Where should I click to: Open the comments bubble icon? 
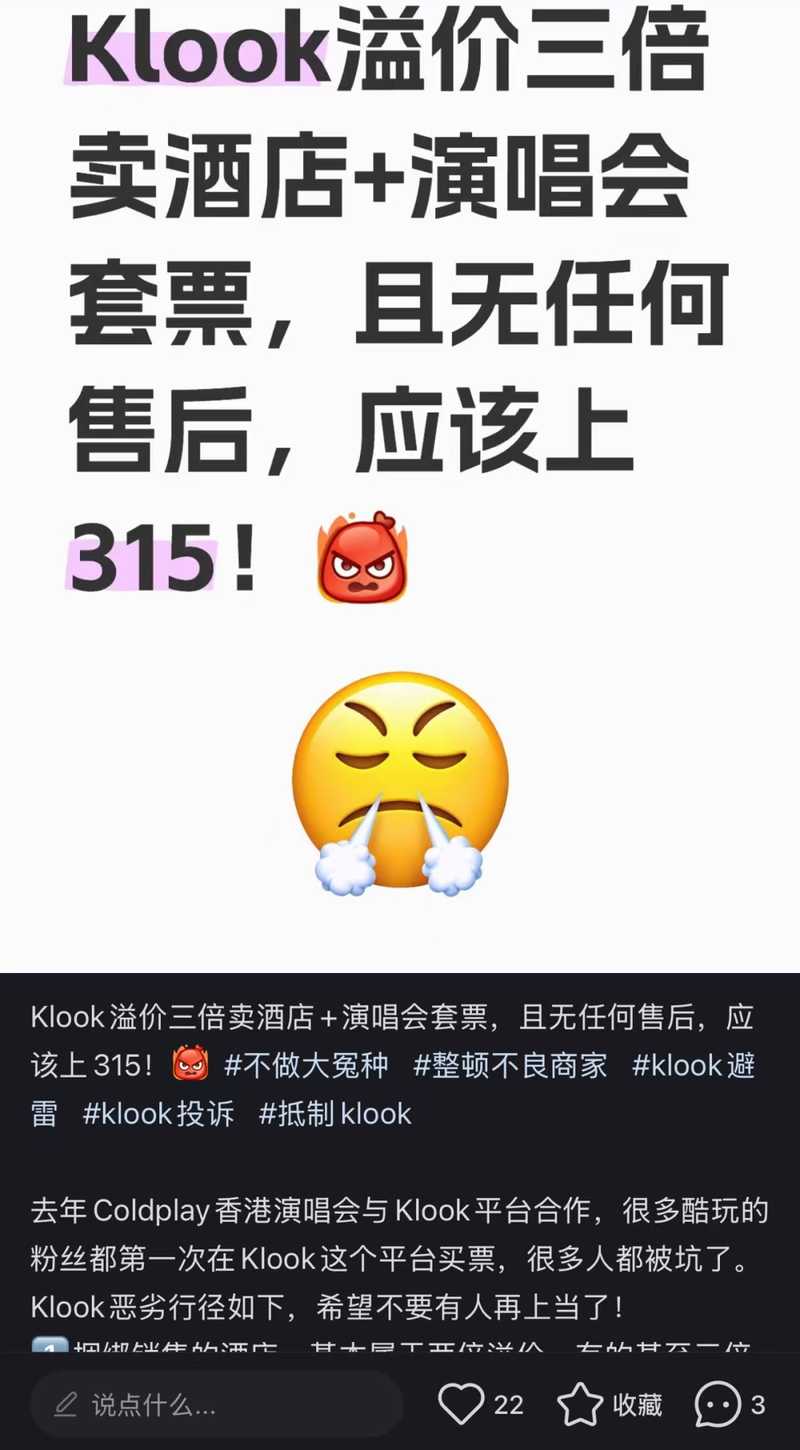717,1405
